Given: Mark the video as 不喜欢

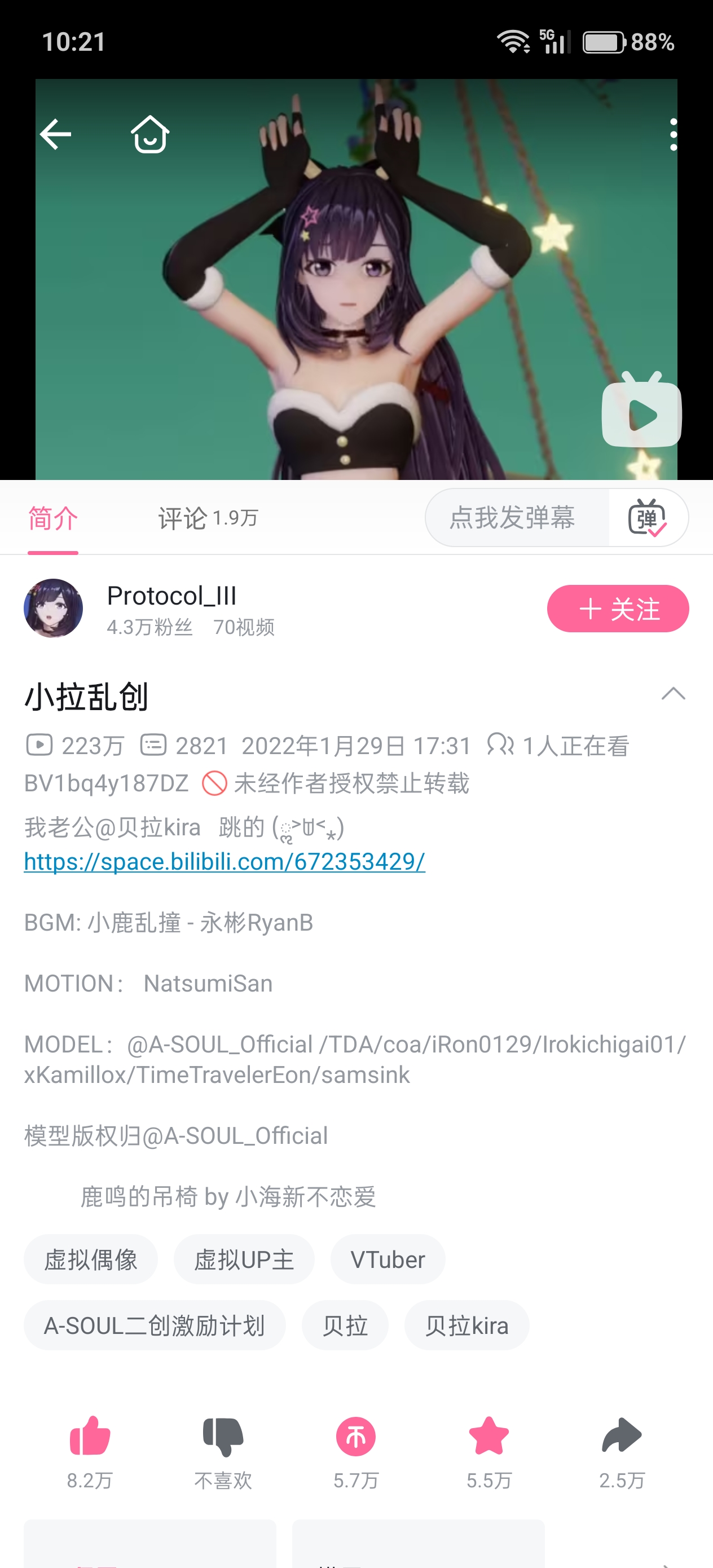Looking at the screenshot, I should pos(223,1437).
